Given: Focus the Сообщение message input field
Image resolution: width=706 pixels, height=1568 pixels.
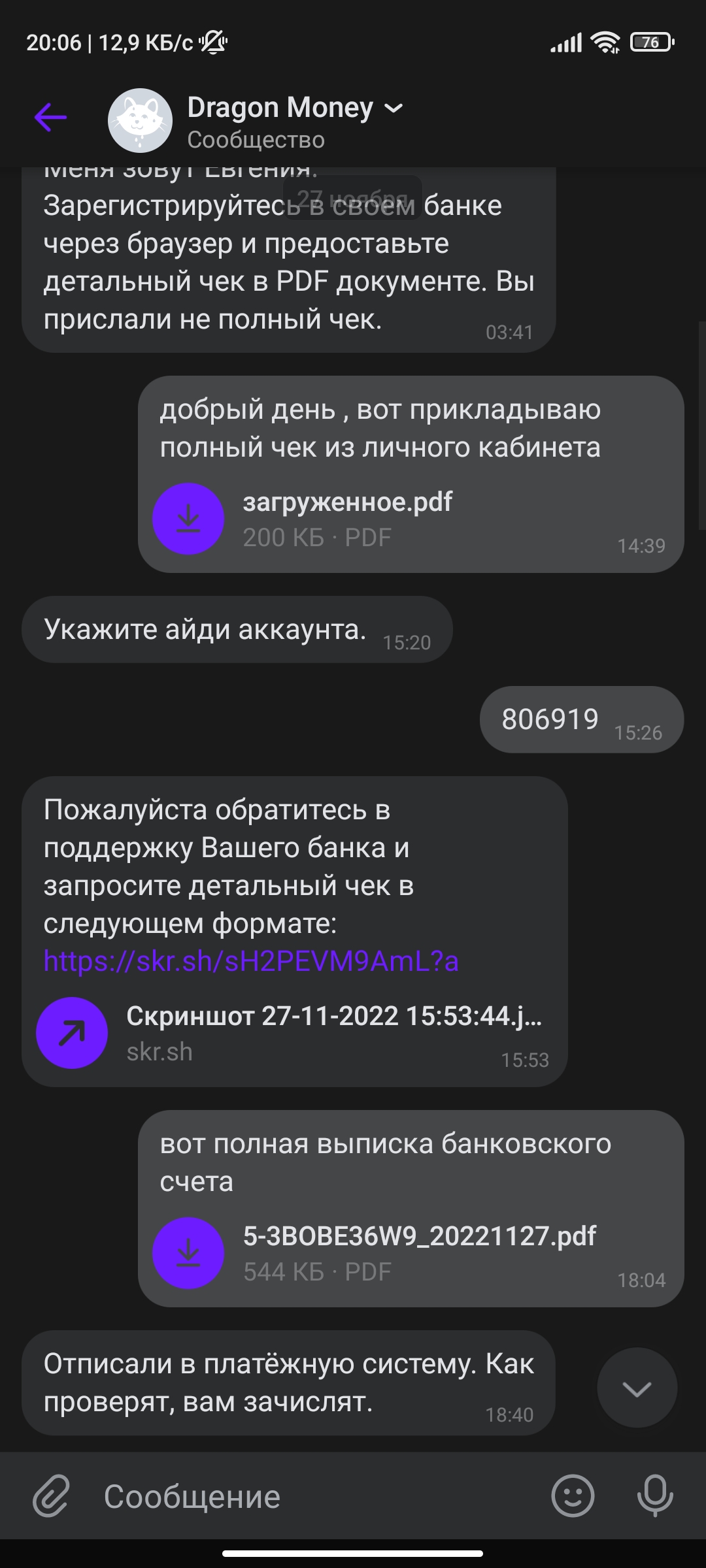Looking at the screenshot, I should [314, 1496].
